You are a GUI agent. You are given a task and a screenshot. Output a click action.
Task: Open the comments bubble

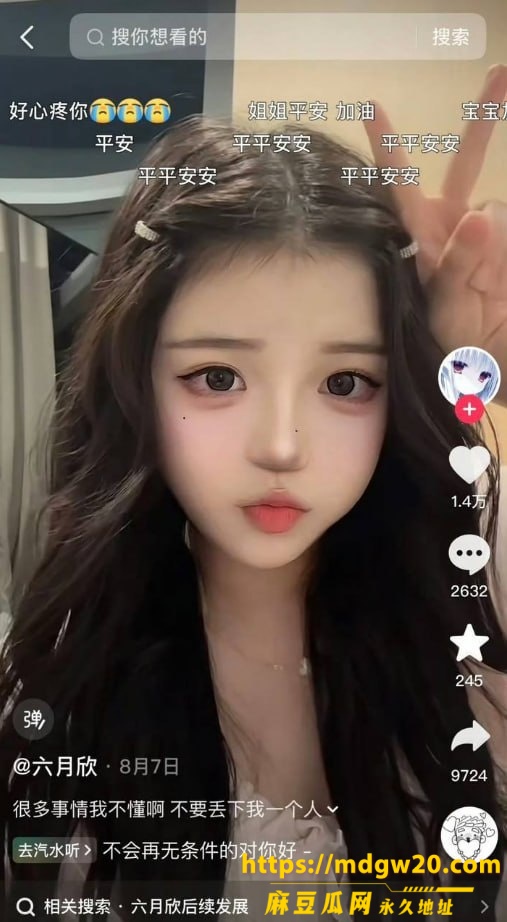469,555
